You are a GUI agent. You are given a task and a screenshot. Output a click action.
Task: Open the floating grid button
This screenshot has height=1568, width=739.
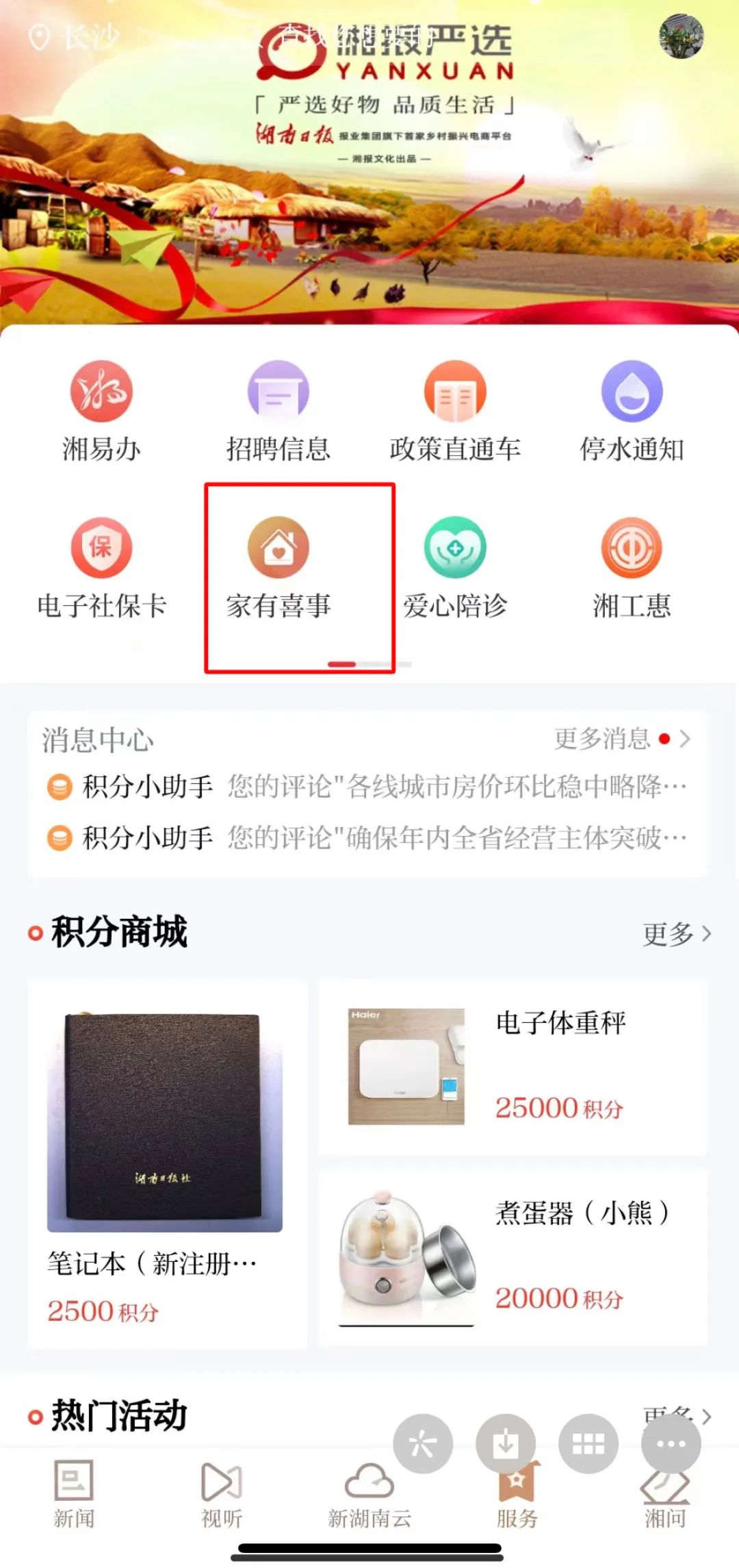[588, 1443]
